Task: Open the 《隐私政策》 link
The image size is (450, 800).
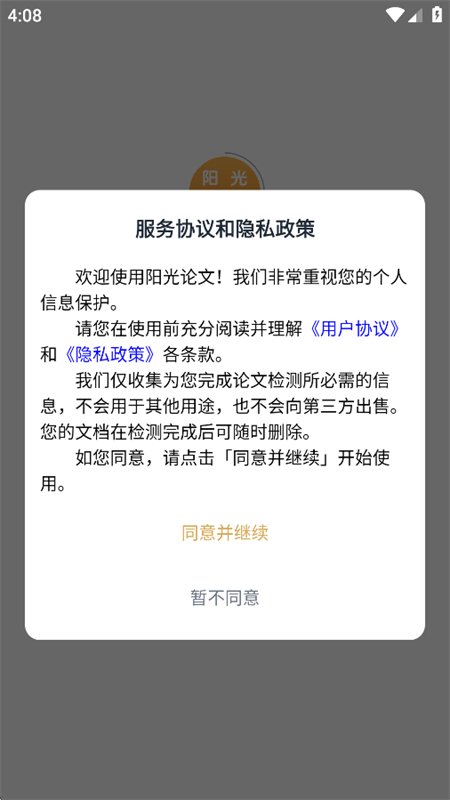Action: [110, 355]
